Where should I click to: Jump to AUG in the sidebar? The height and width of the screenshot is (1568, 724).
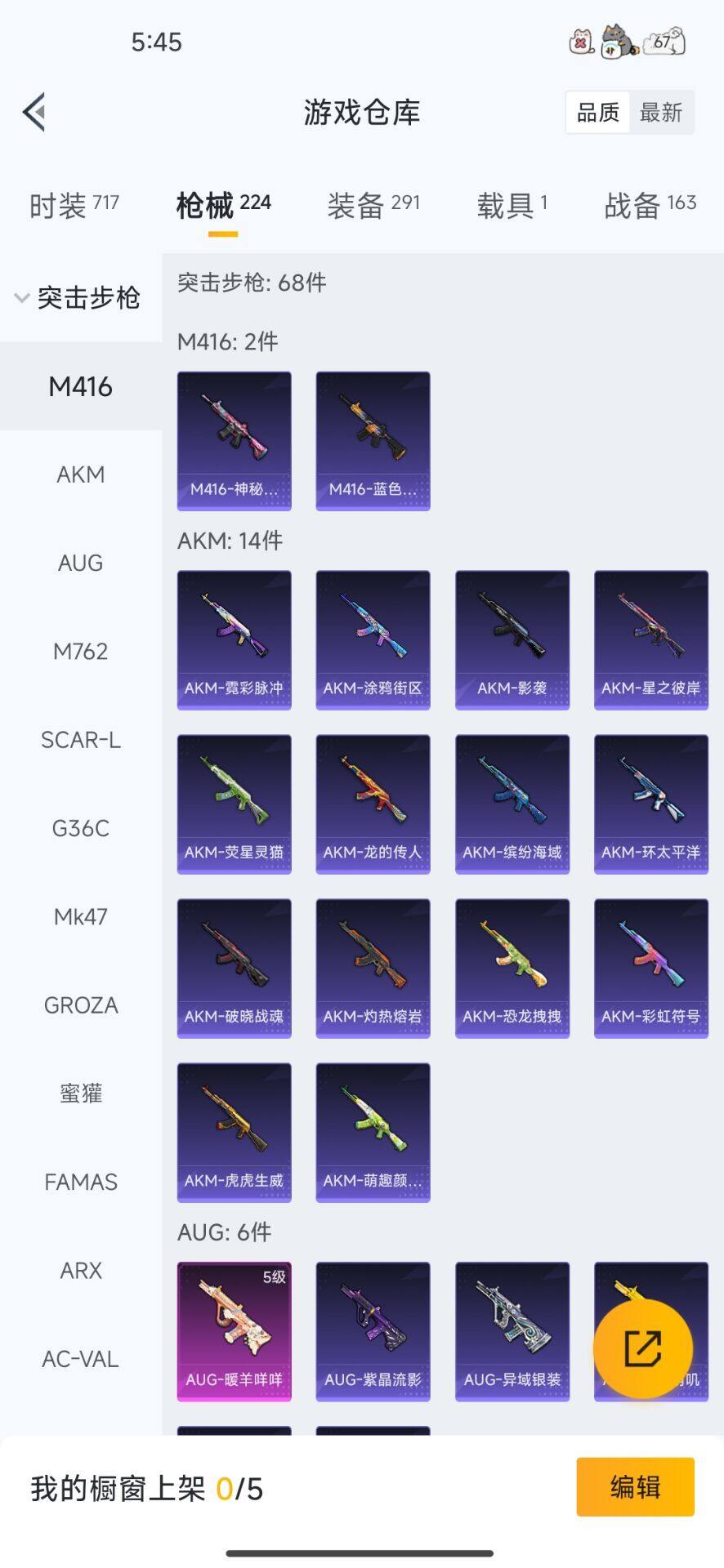point(80,563)
